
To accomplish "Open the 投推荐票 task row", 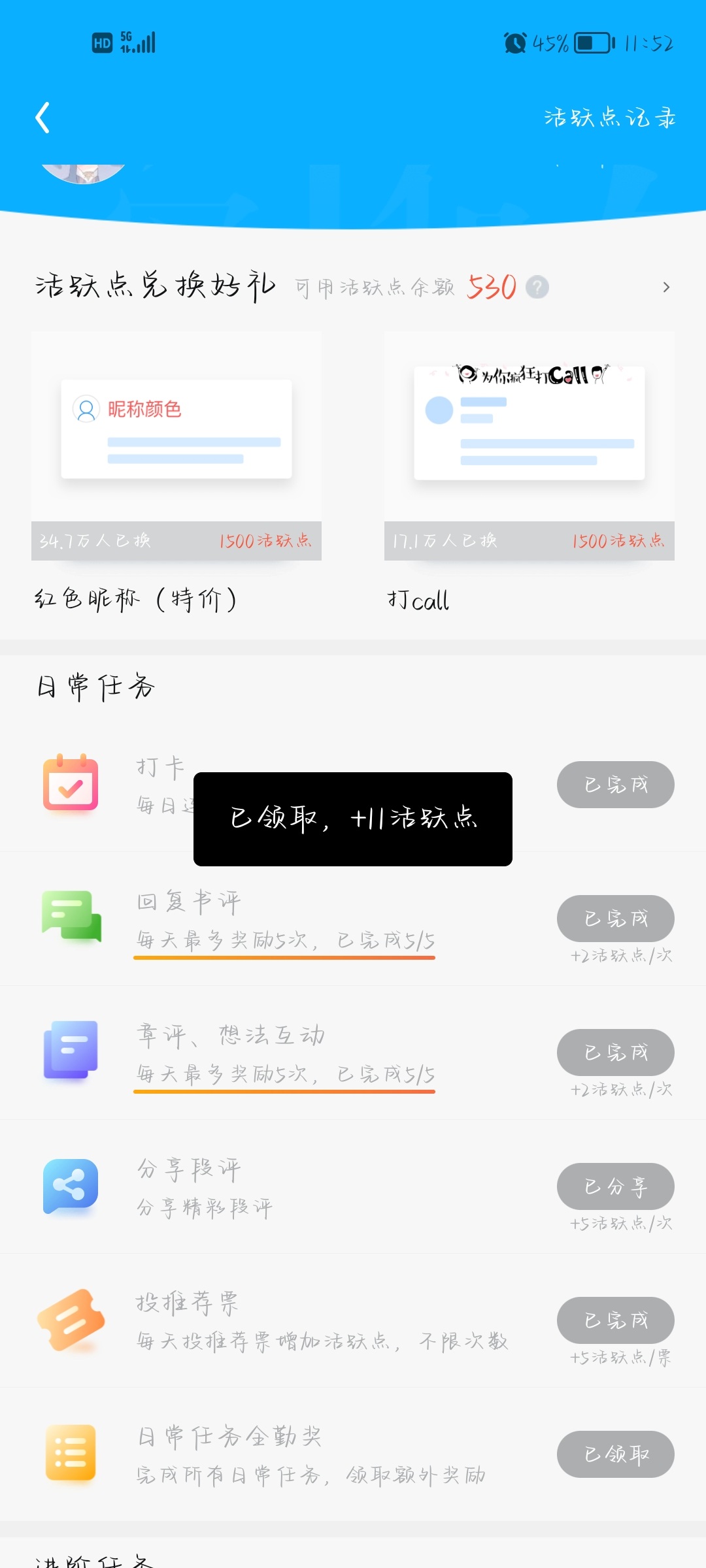I will click(x=294, y=1320).
